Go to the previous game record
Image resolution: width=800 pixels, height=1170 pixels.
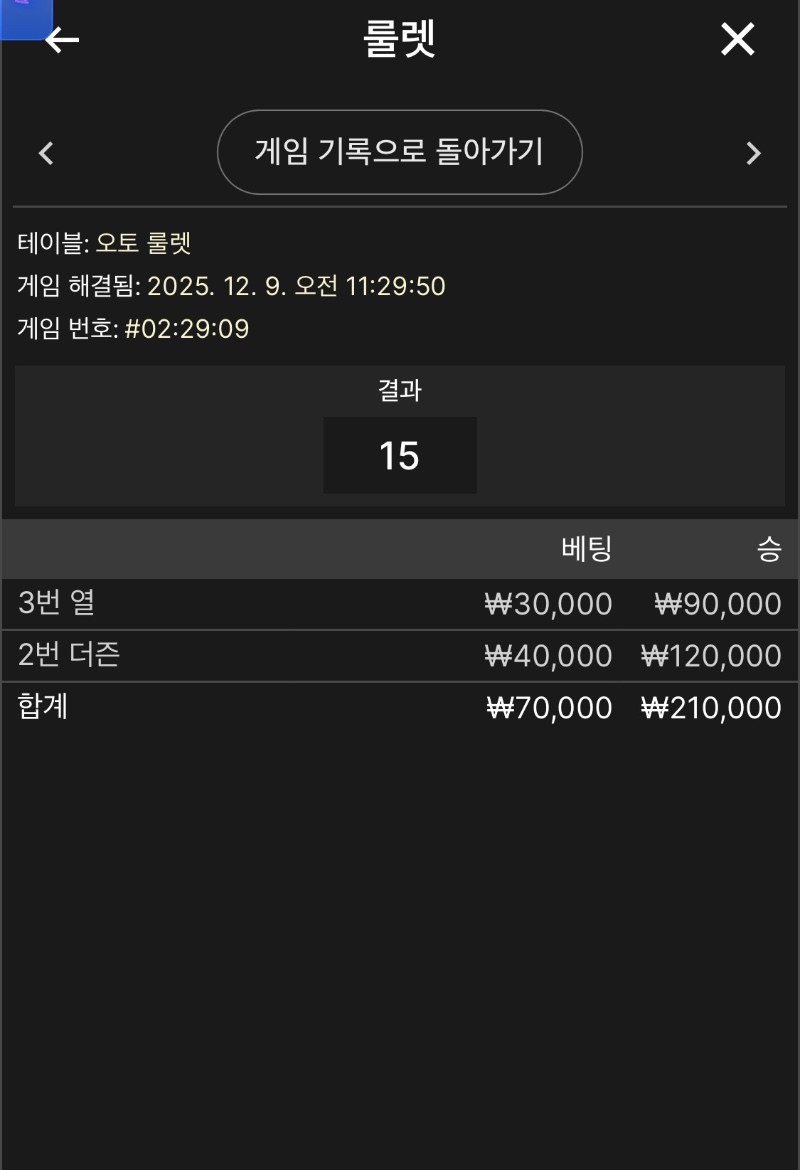(46, 153)
